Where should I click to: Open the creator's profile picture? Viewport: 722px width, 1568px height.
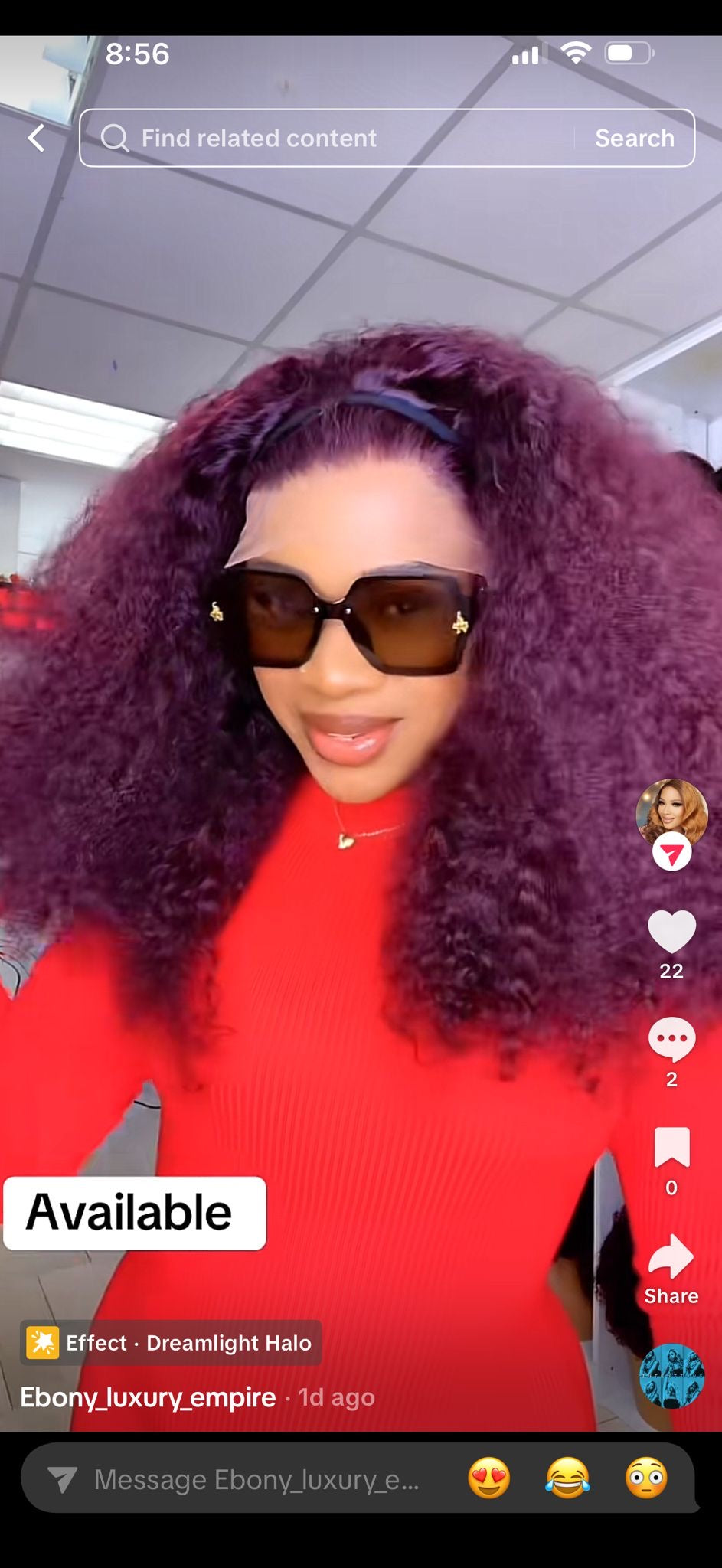[671, 814]
